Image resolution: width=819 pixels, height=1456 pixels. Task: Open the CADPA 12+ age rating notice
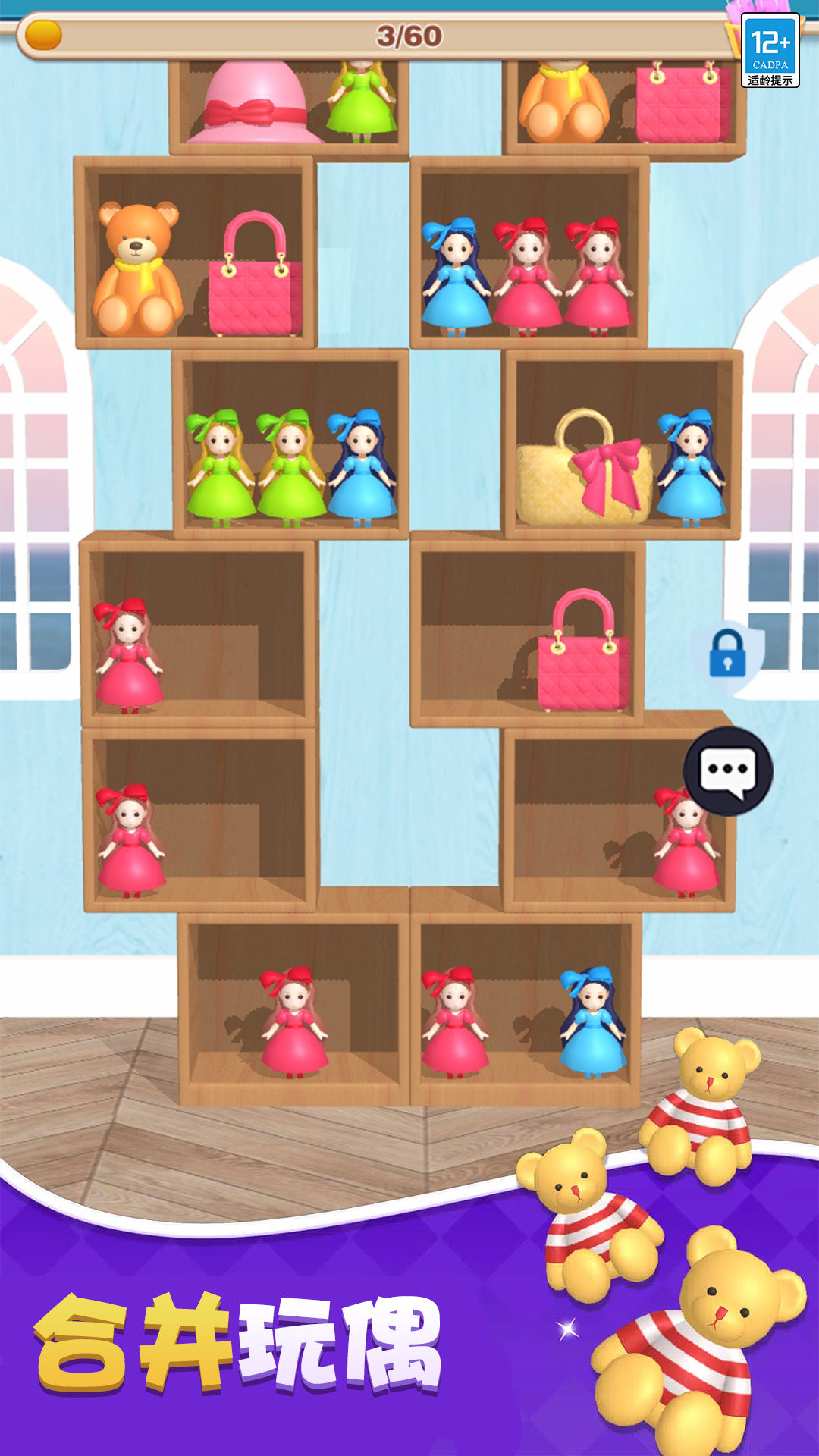click(x=770, y=49)
